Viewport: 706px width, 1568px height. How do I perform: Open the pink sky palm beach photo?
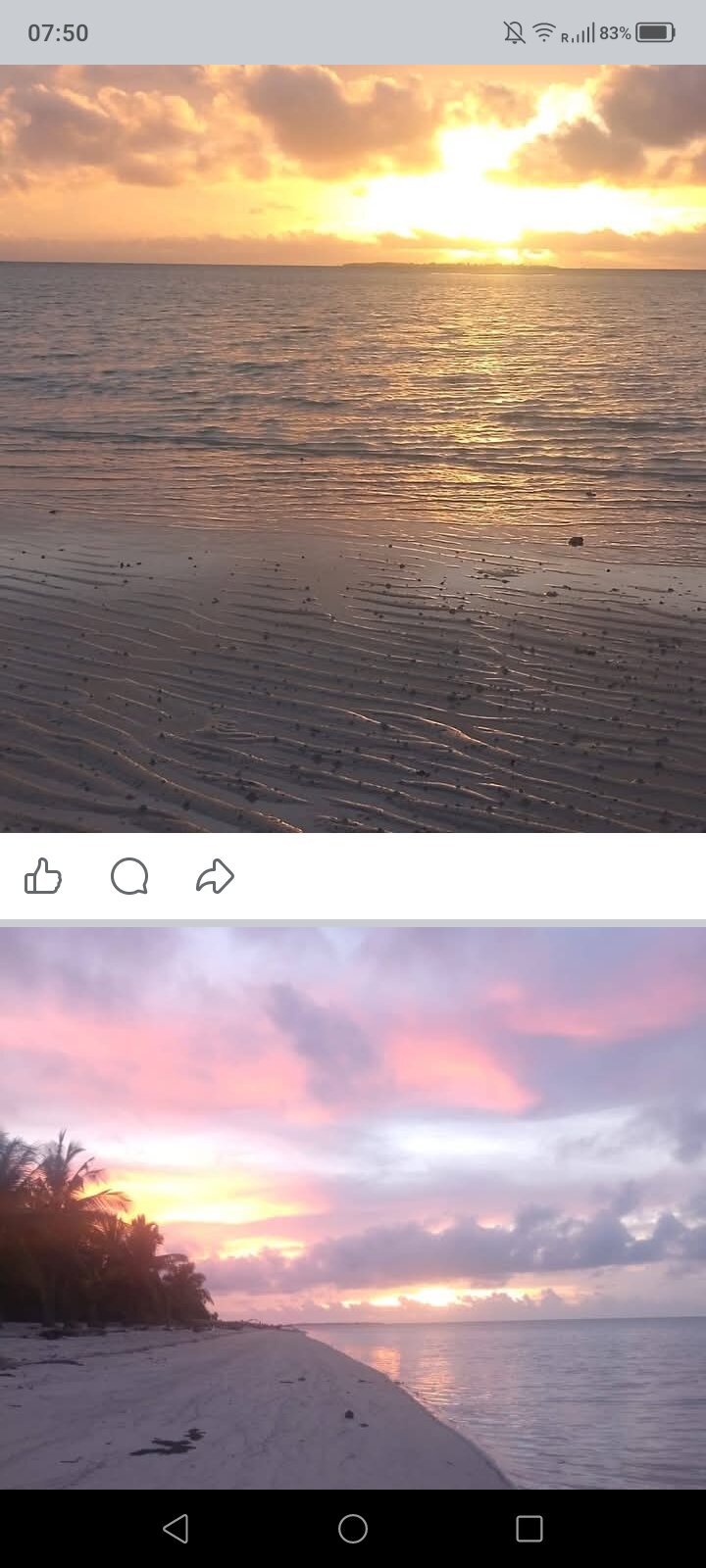353,1207
